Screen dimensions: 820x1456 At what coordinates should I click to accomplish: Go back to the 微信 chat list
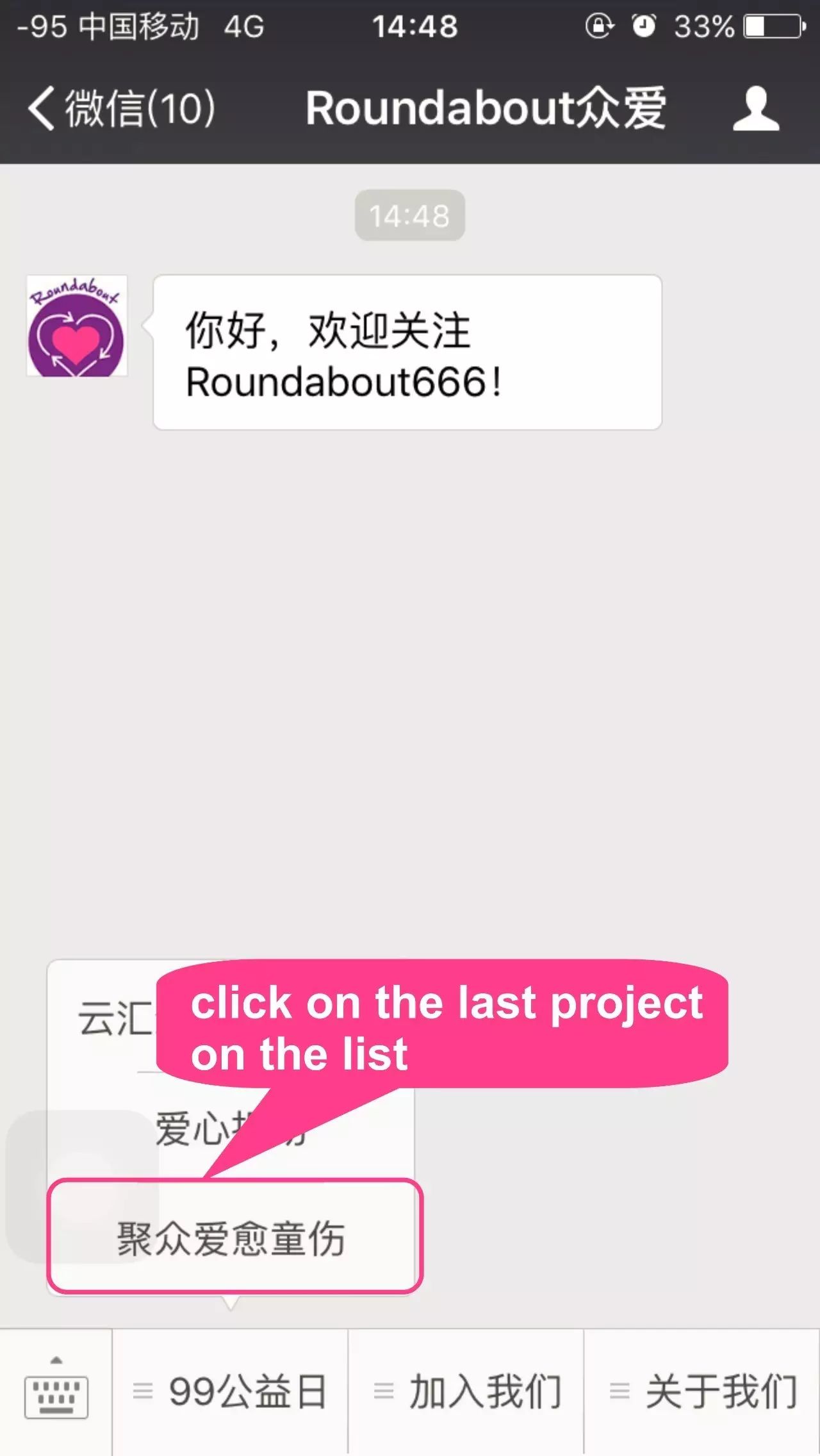[122, 108]
